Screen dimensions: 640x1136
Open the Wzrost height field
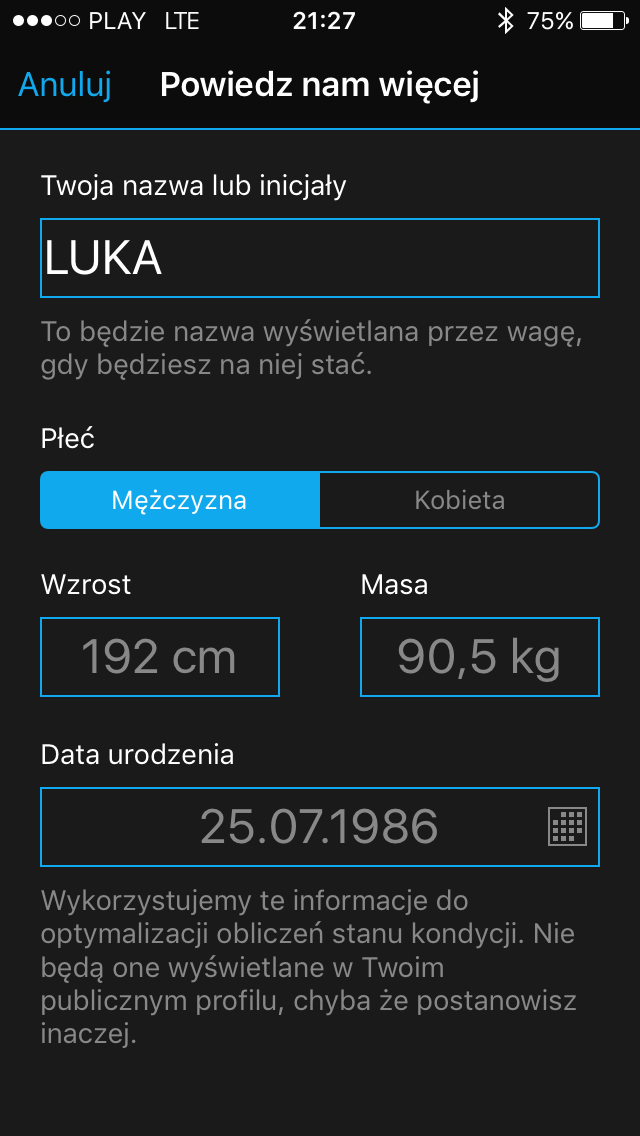click(x=159, y=657)
